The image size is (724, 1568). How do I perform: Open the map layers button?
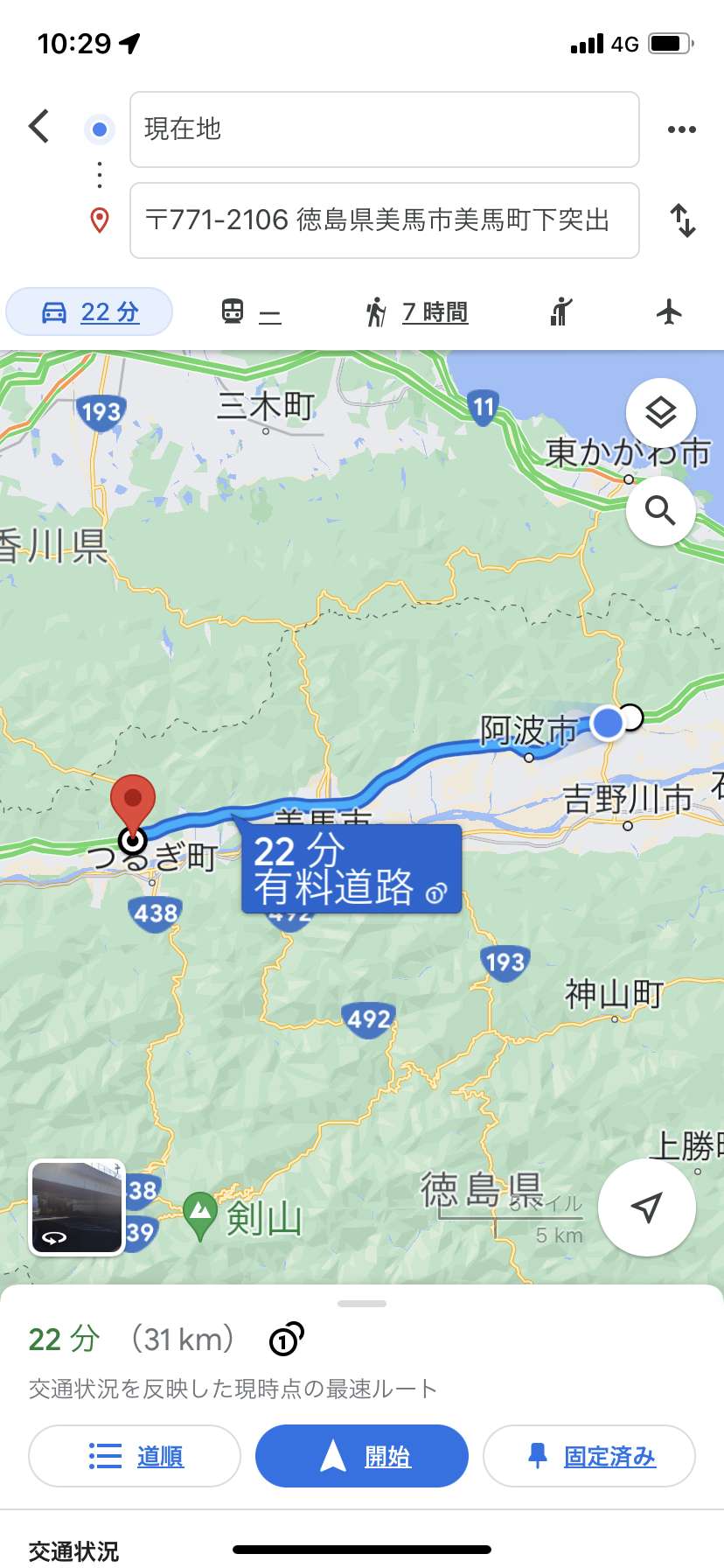(x=661, y=412)
